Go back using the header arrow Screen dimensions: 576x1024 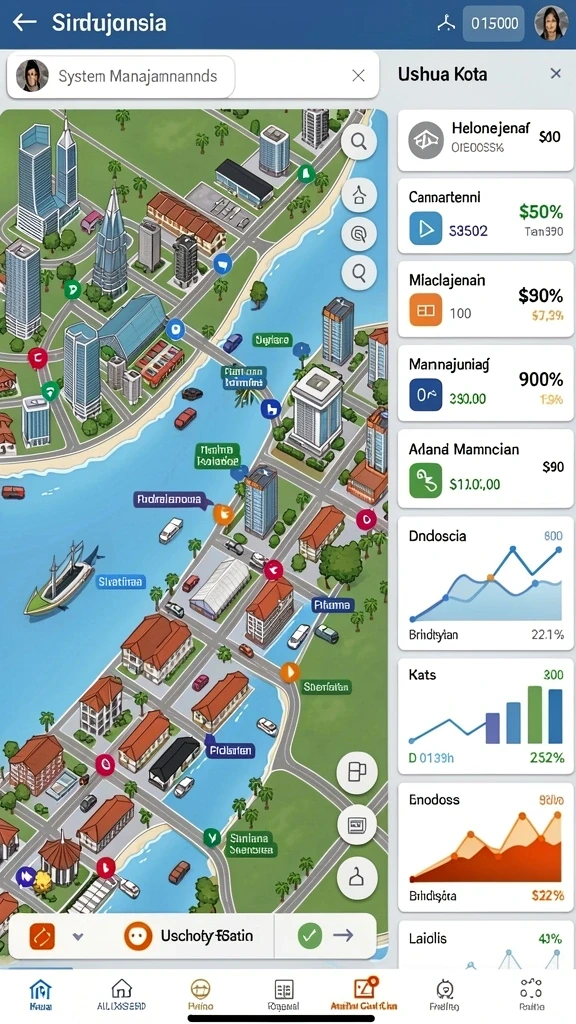pyautogui.click(x=24, y=23)
